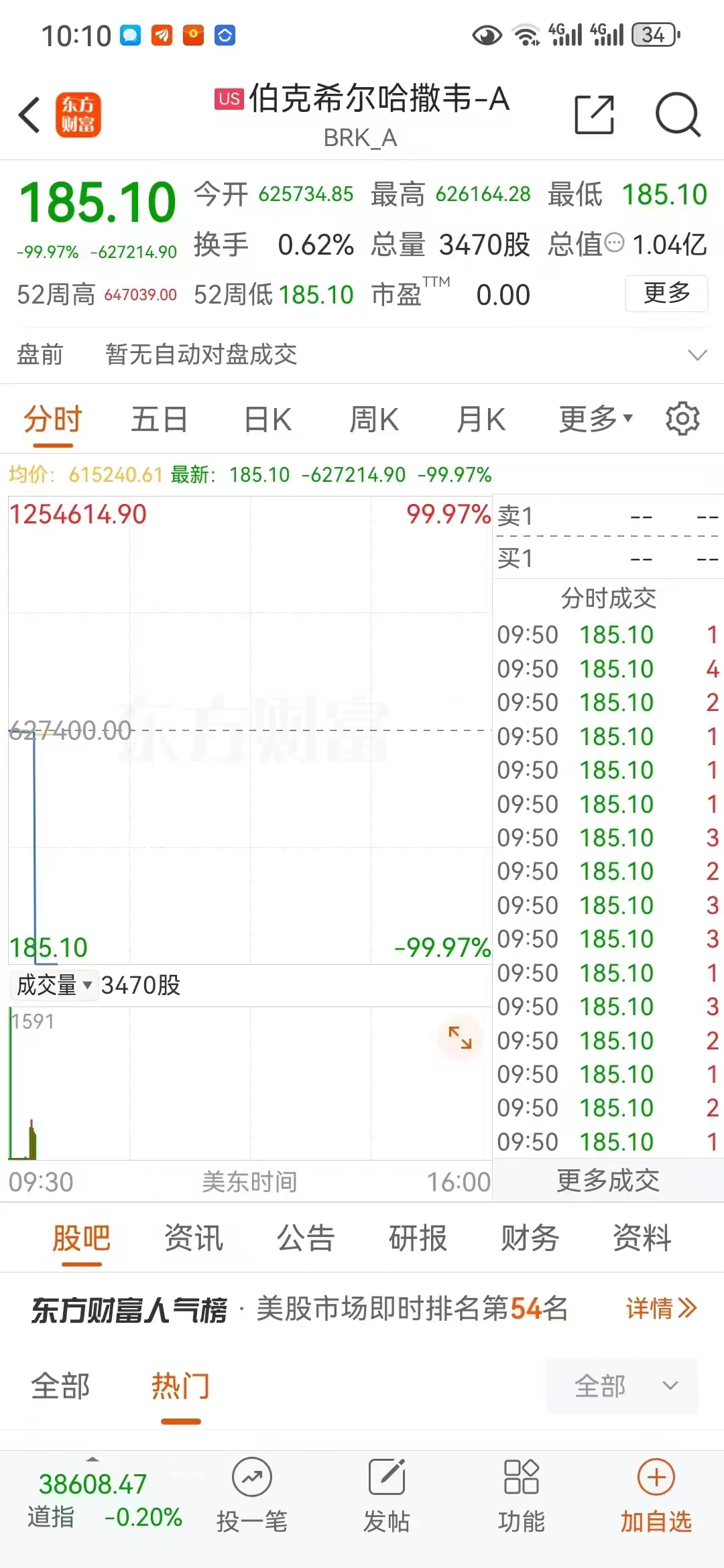Tap 投一笔 to place a trade
This screenshot has height=1568, width=724.
tap(252, 1496)
